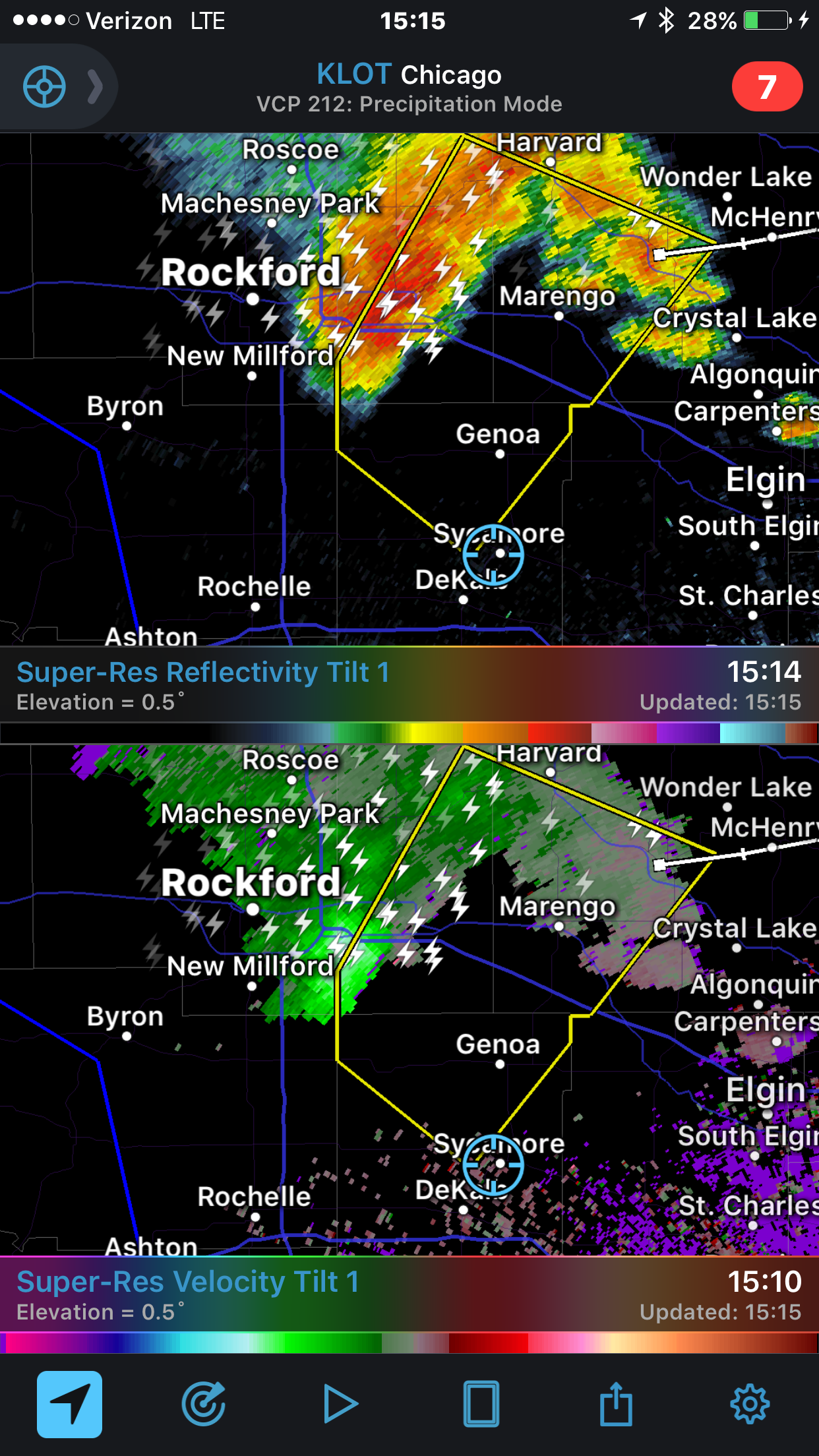Change the Super-Res Reflectivity Tilt 1 product
The height and width of the screenshot is (1456, 819).
pos(203,672)
